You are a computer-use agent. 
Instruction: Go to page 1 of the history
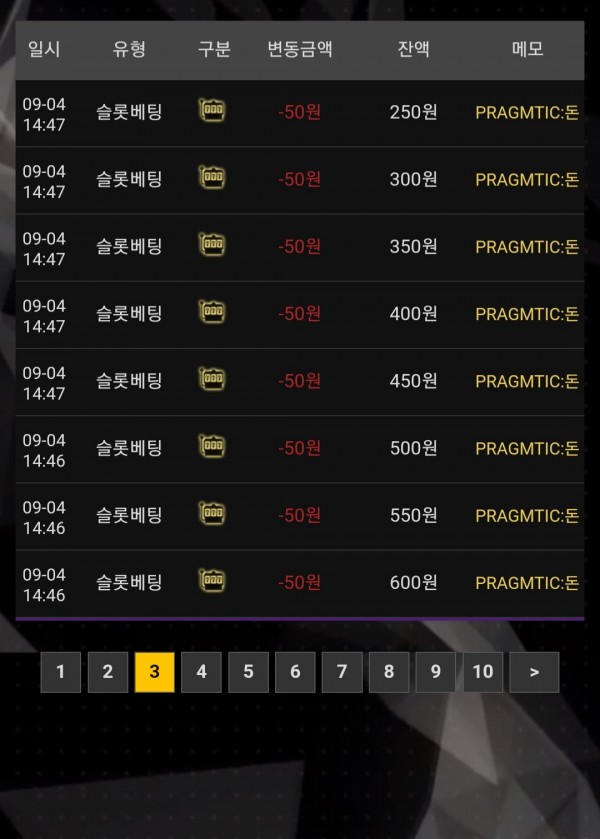(x=60, y=672)
